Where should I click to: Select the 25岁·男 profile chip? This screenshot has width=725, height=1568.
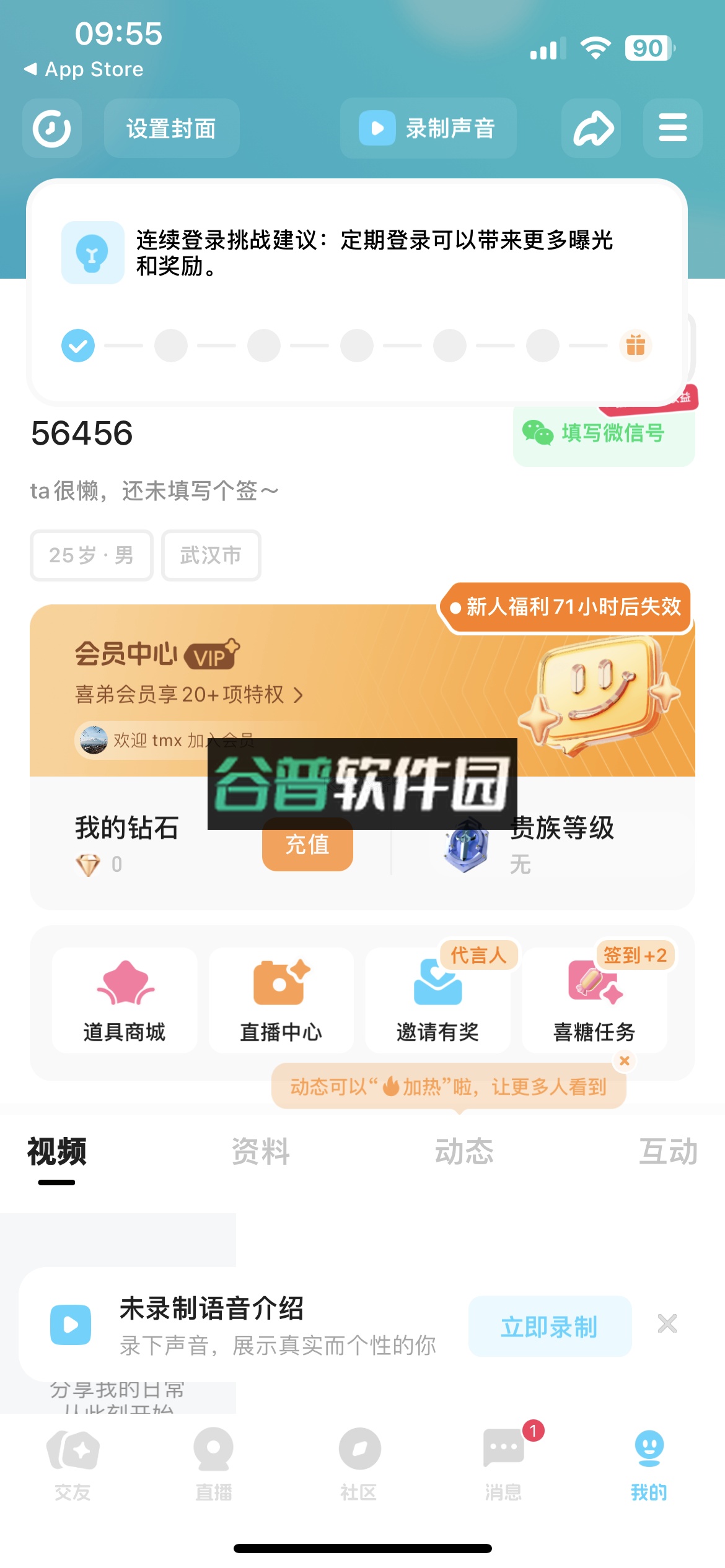[x=90, y=555]
